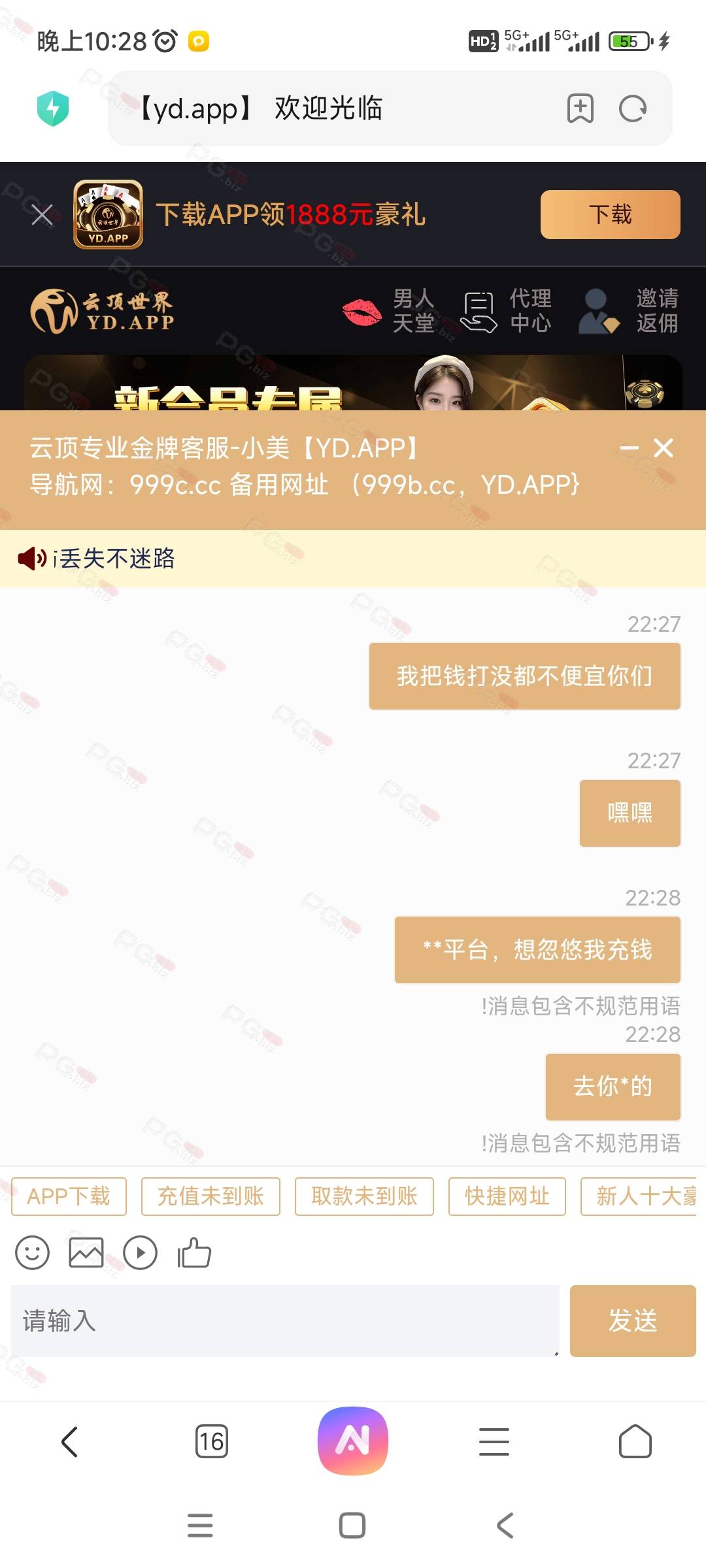
Task: Reload the page with the refresh icon
Action: coord(632,108)
